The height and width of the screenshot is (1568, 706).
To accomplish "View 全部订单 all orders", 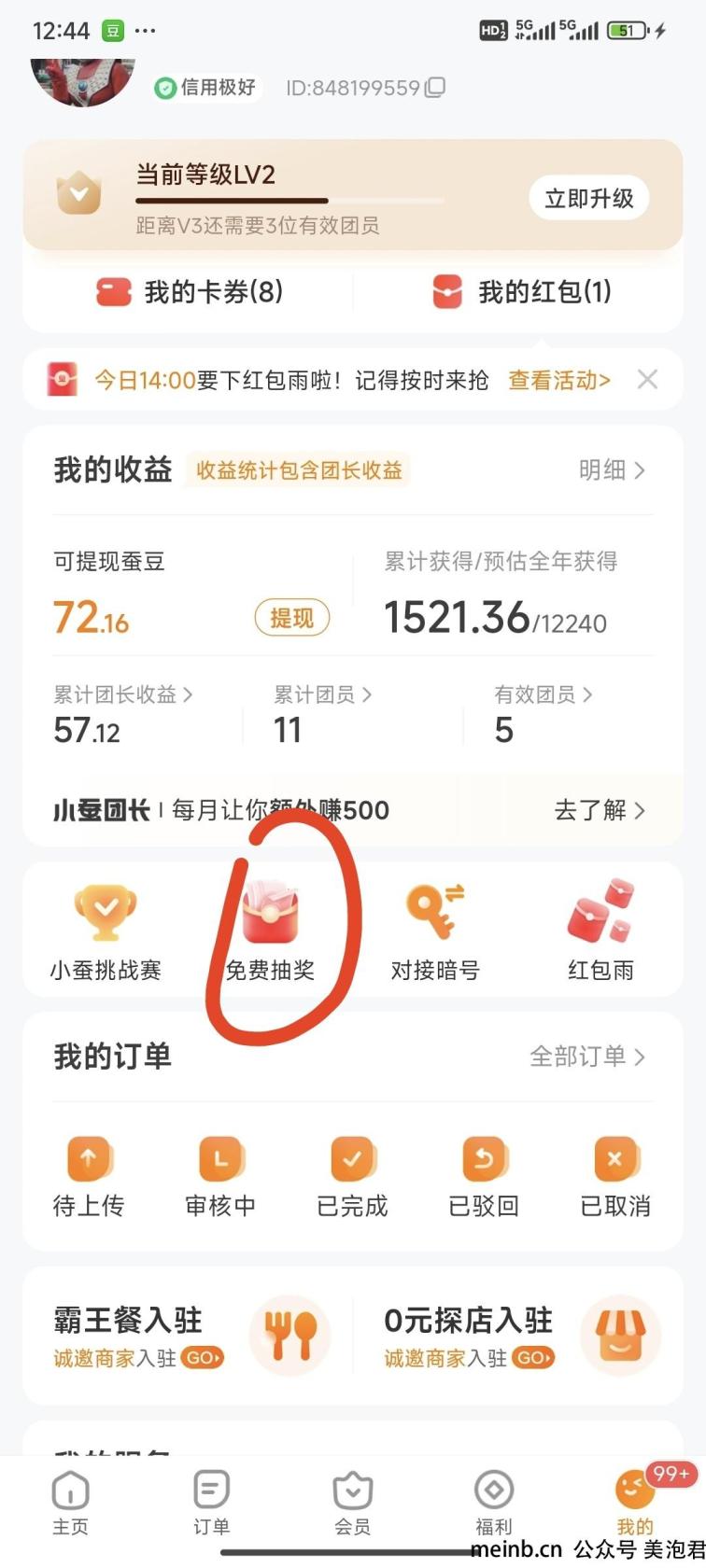I will coord(586,1057).
